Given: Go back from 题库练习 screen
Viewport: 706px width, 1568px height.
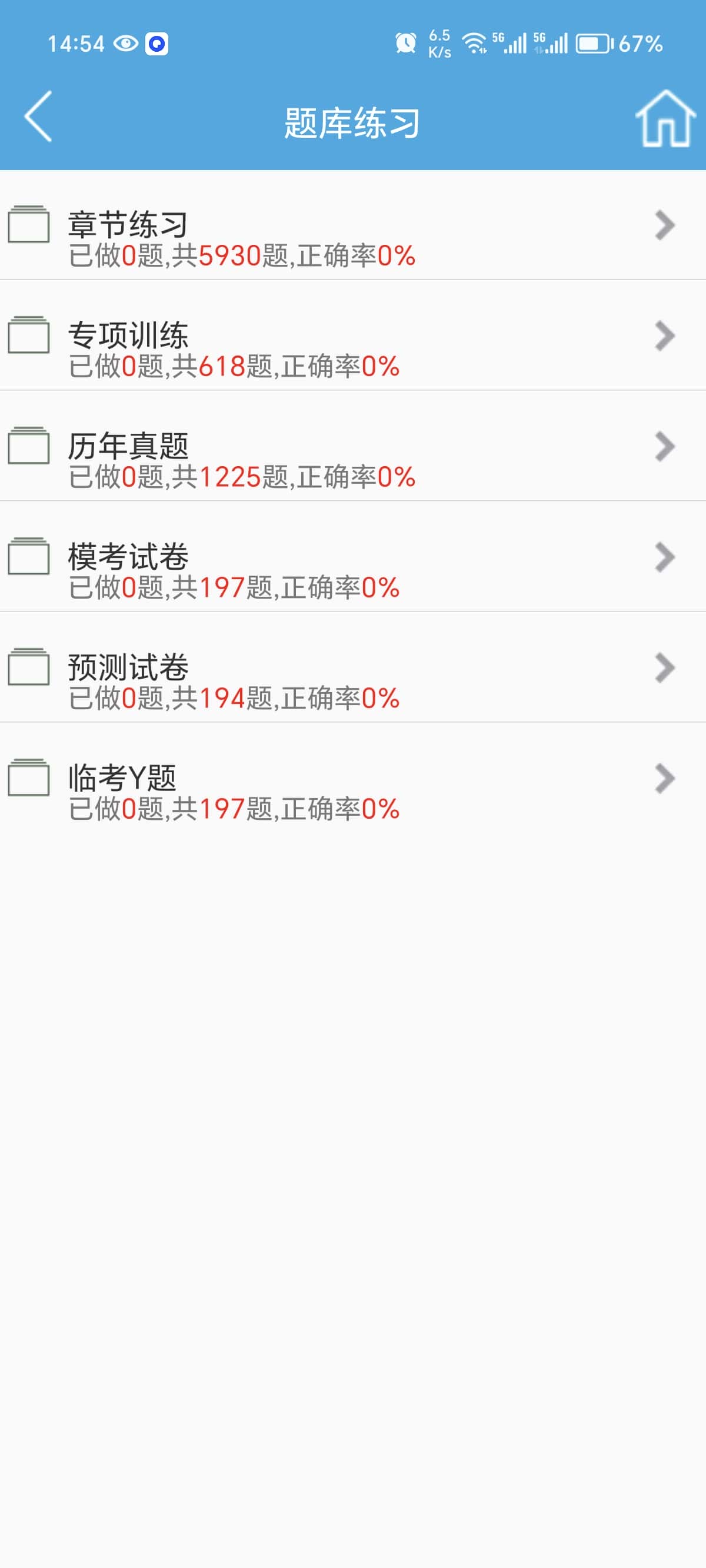Looking at the screenshot, I should coord(38,117).
